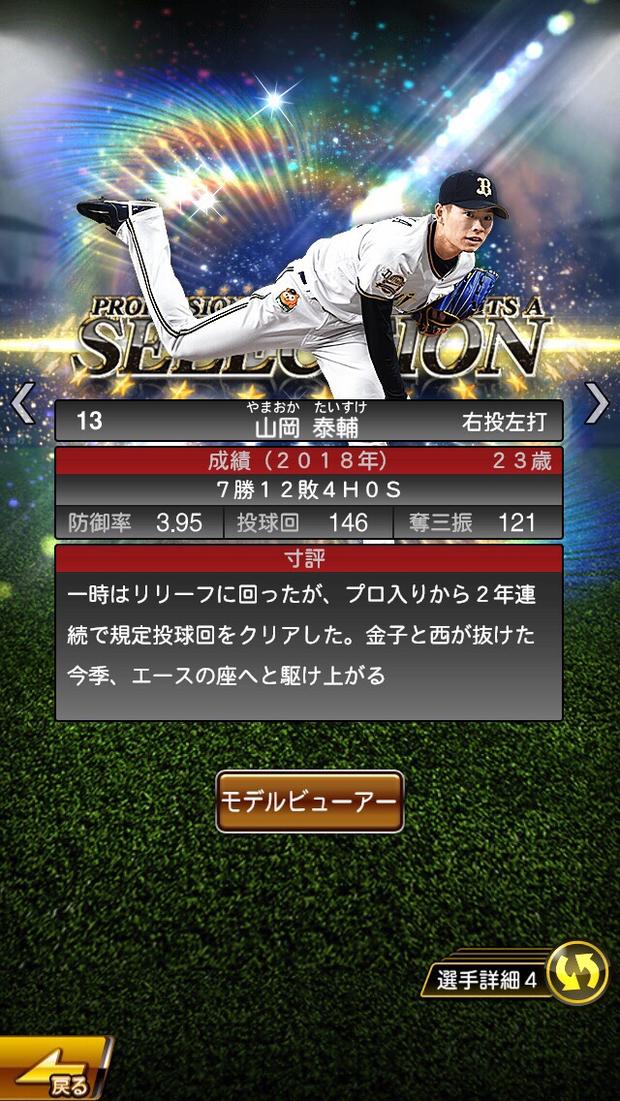Show the previous player with left arrow
The width and height of the screenshot is (620, 1101).
coord(22,403)
